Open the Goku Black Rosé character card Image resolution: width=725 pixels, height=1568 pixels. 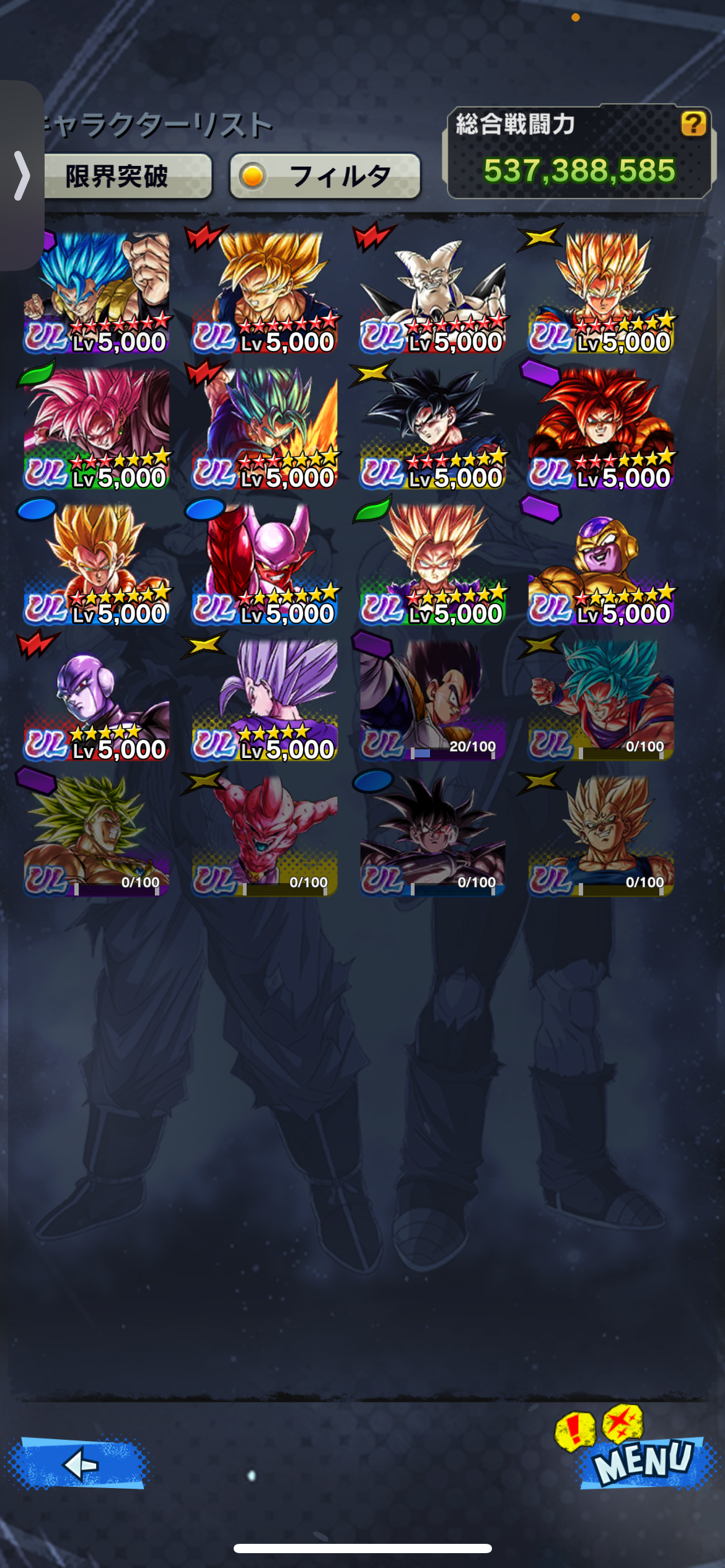coord(96,429)
